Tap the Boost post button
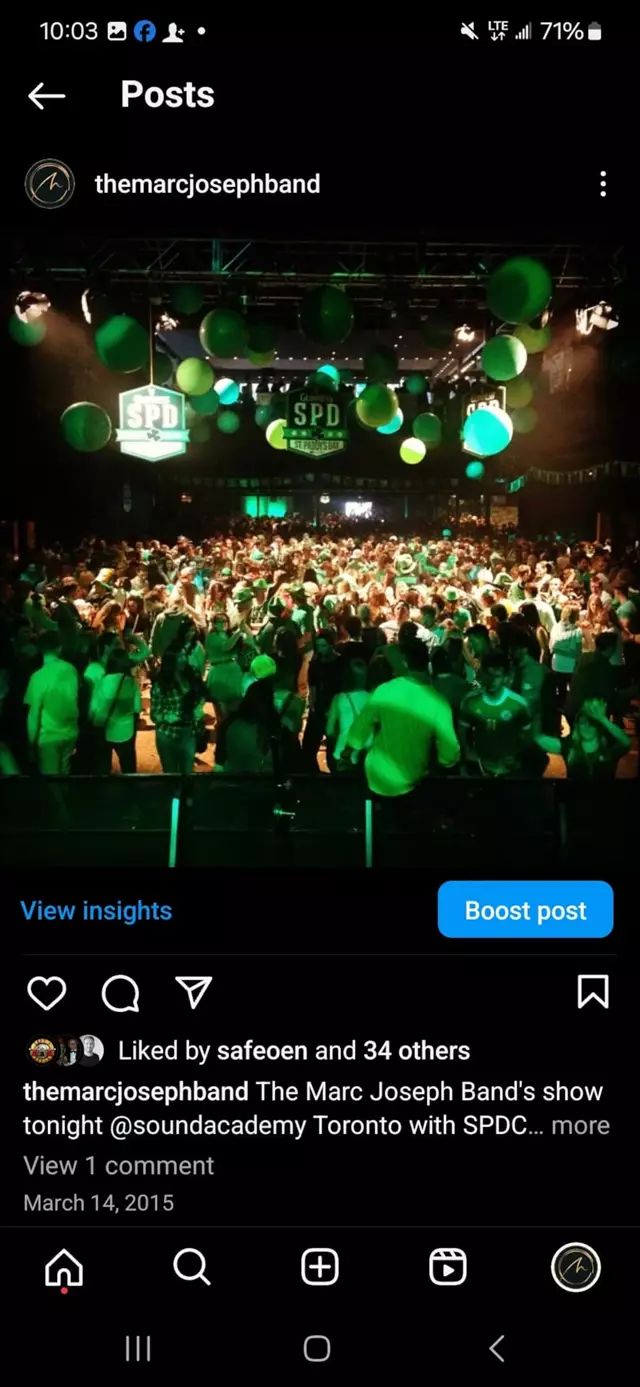Viewport: 640px width, 1387px height. tap(525, 910)
